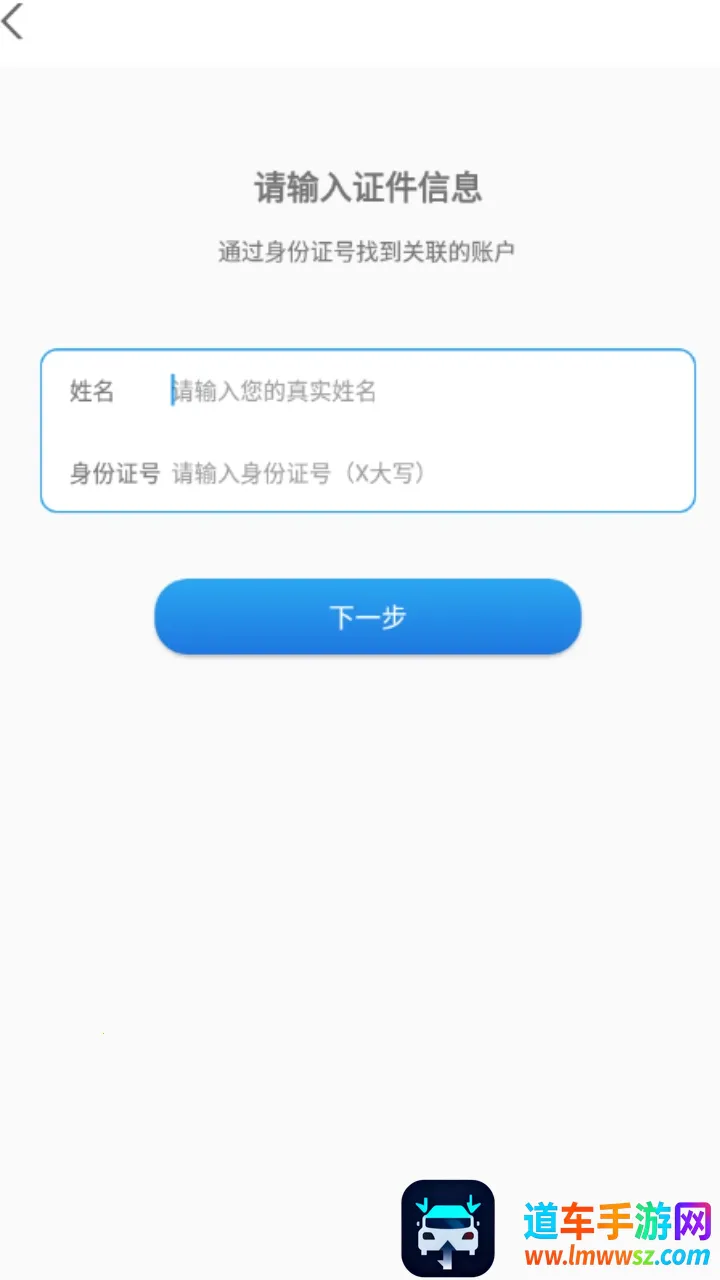Select the ID number (身份证号) input field
720x1280 pixels.
420,473
